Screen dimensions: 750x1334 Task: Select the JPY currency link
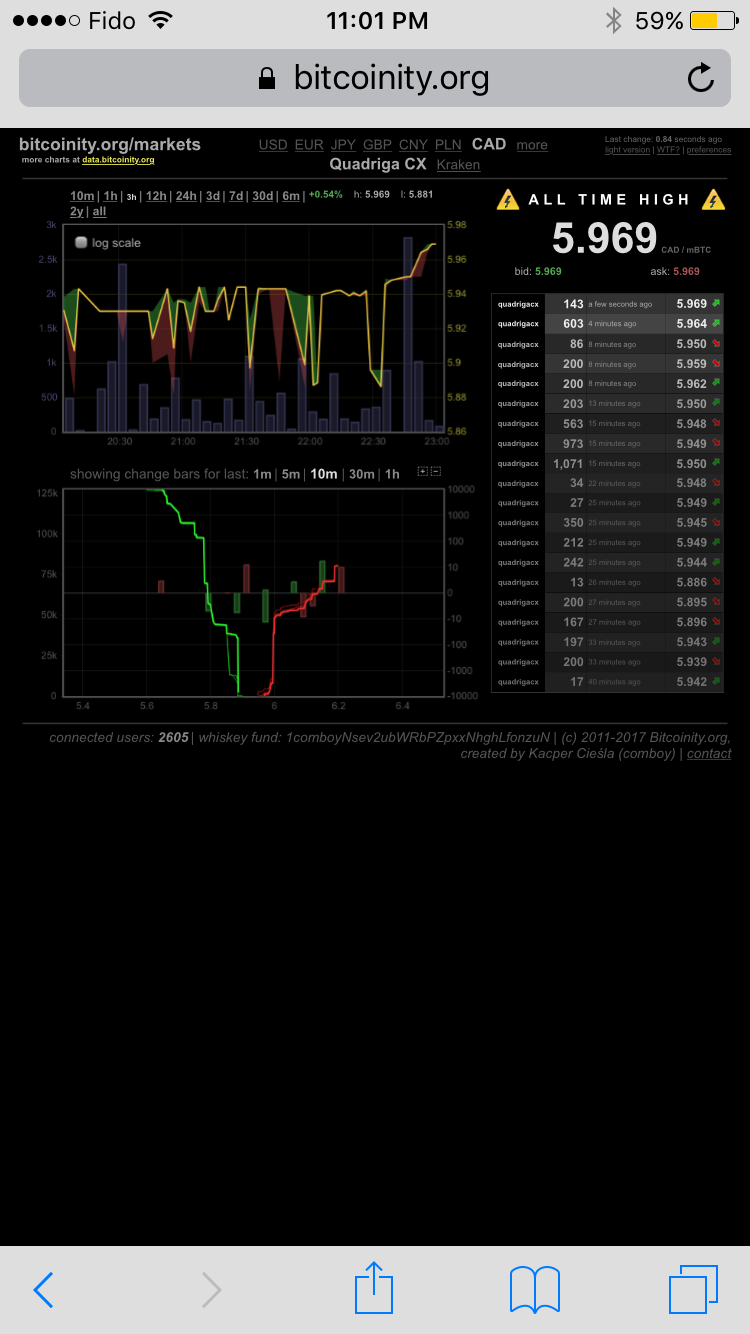343,145
